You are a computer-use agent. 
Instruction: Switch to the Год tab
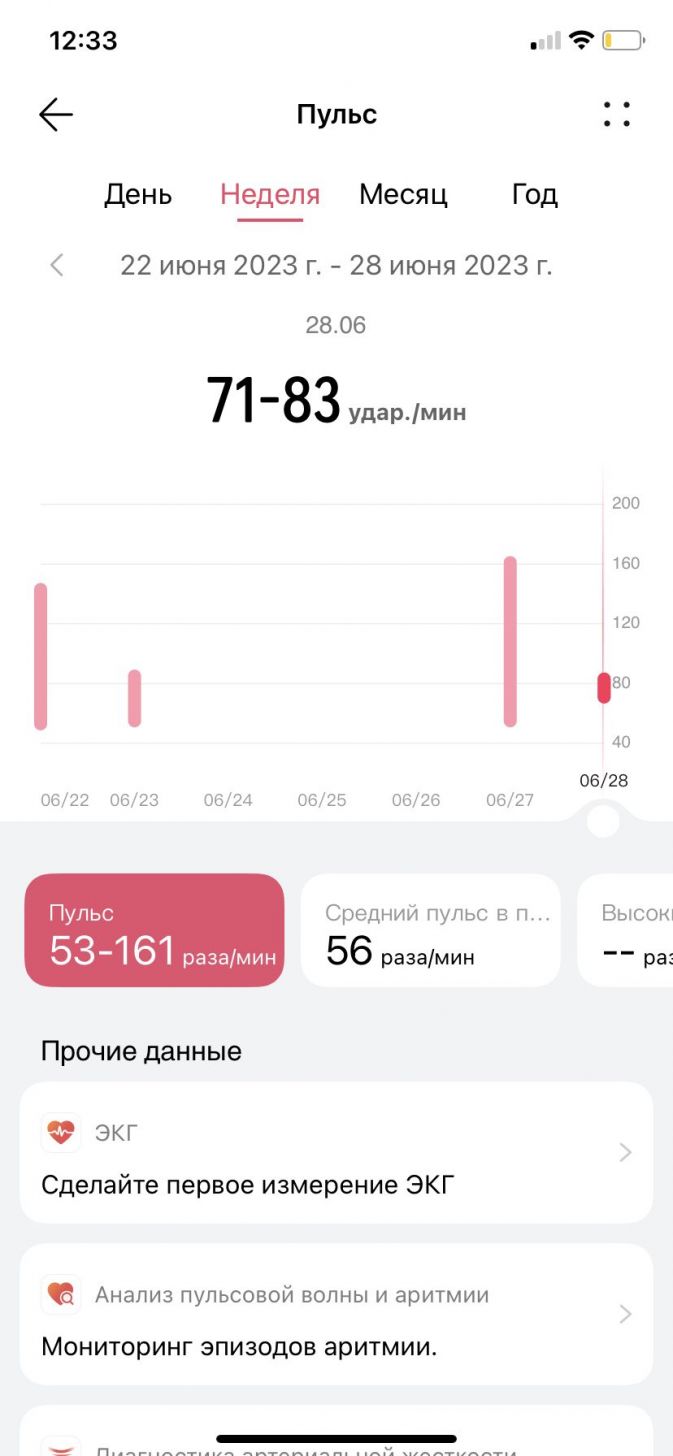point(534,194)
